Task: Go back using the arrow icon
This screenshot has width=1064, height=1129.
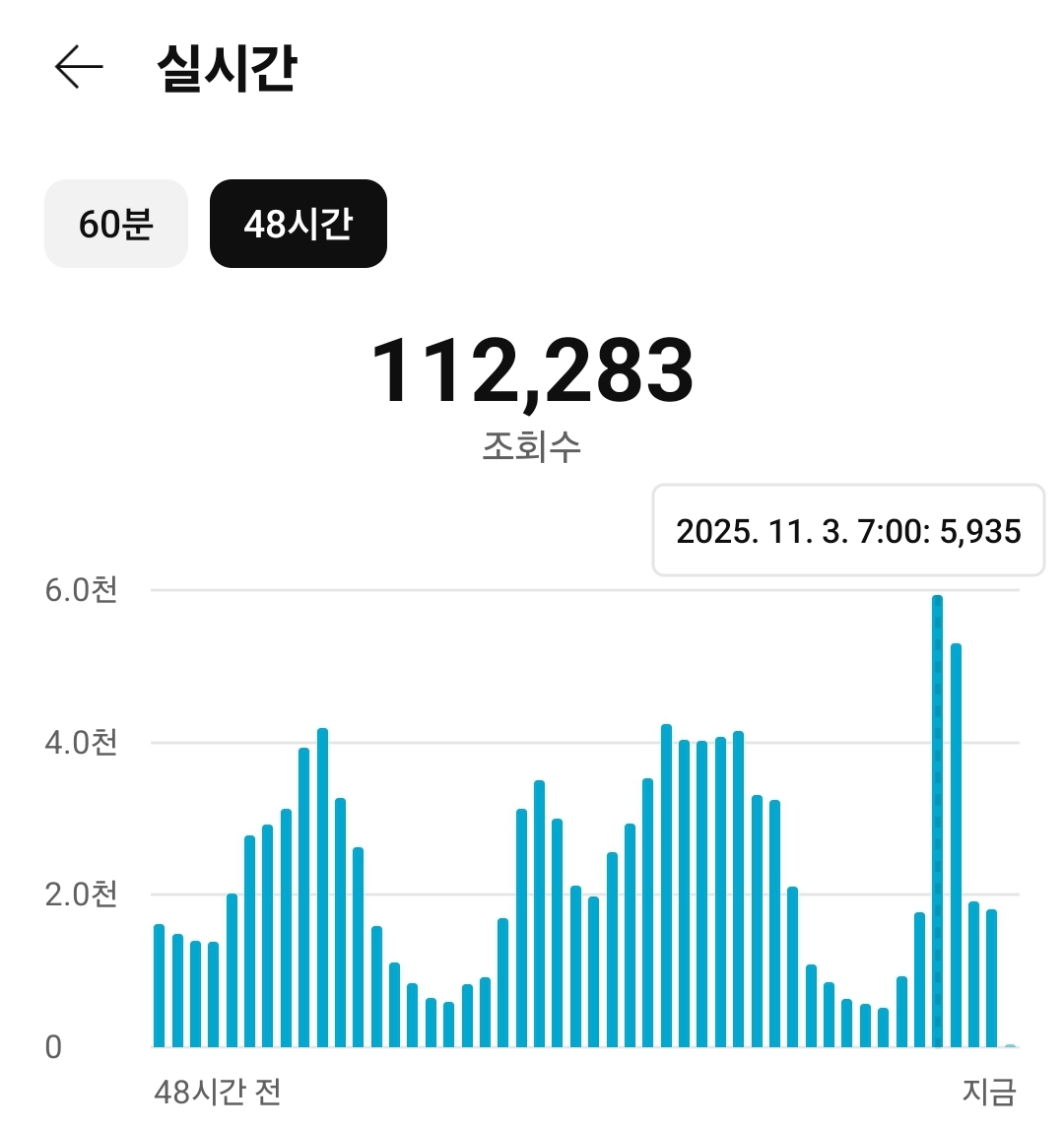Action: (x=79, y=68)
